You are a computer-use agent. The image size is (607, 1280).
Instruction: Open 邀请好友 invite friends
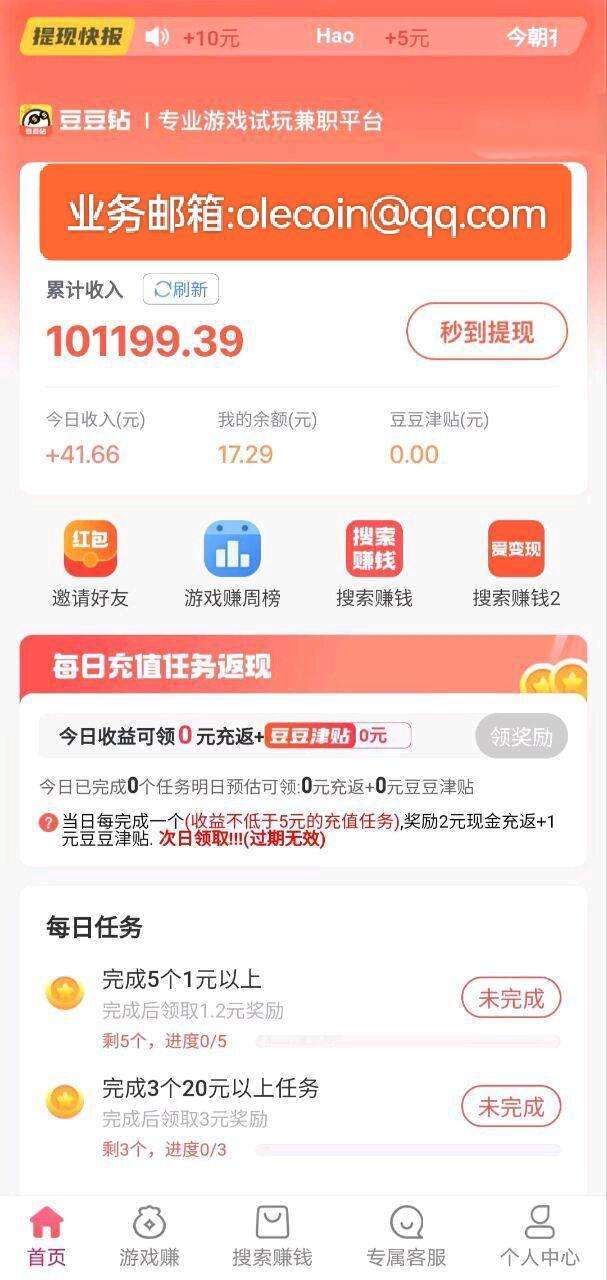coord(90,564)
